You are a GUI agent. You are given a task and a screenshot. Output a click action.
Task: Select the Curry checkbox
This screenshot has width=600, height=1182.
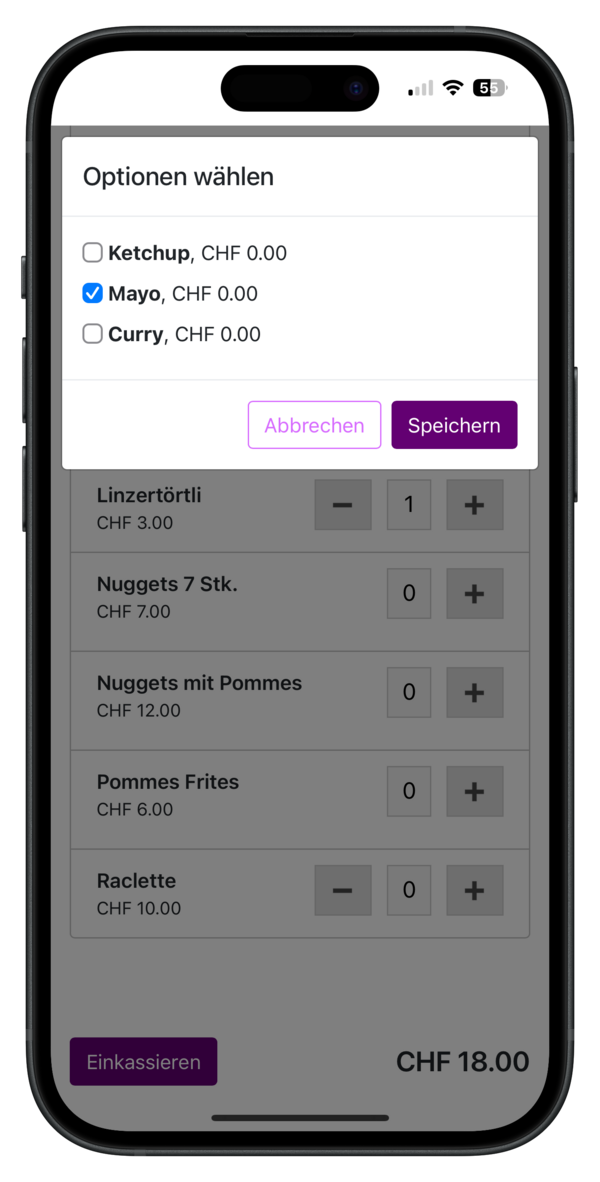(93, 334)
